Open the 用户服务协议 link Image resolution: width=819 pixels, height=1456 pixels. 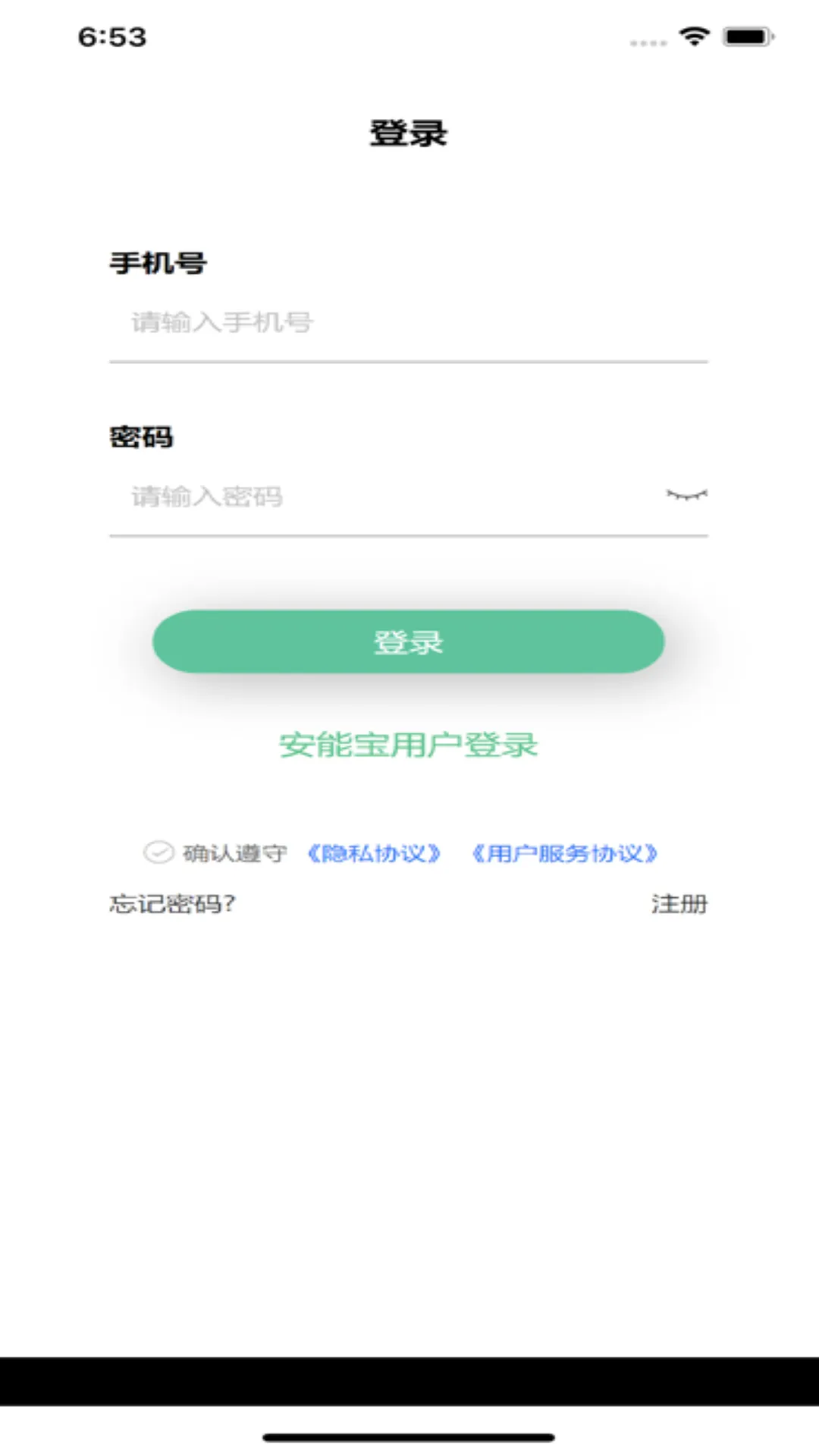[564, 853]
